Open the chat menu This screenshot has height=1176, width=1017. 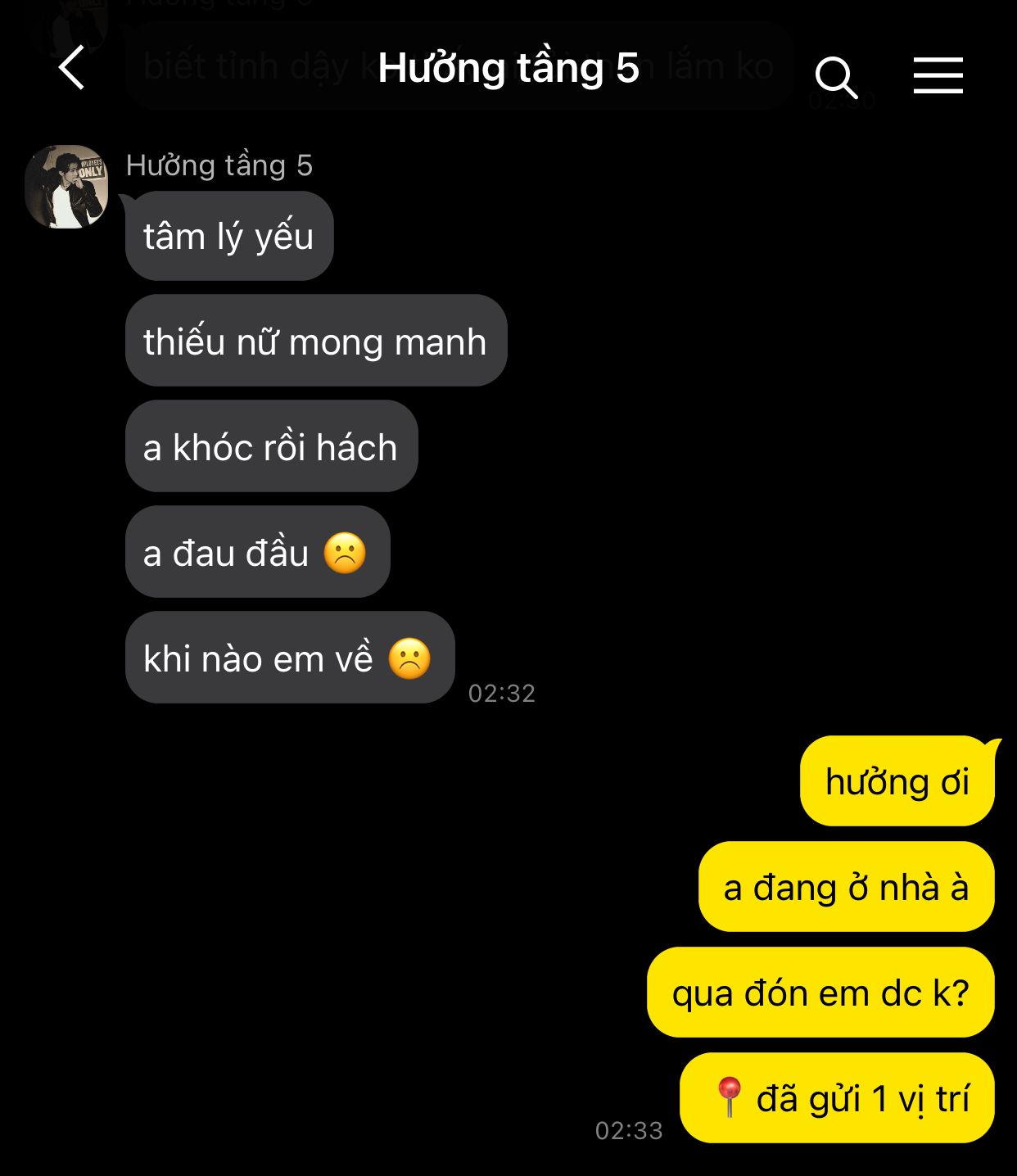[x=938, y=75]
